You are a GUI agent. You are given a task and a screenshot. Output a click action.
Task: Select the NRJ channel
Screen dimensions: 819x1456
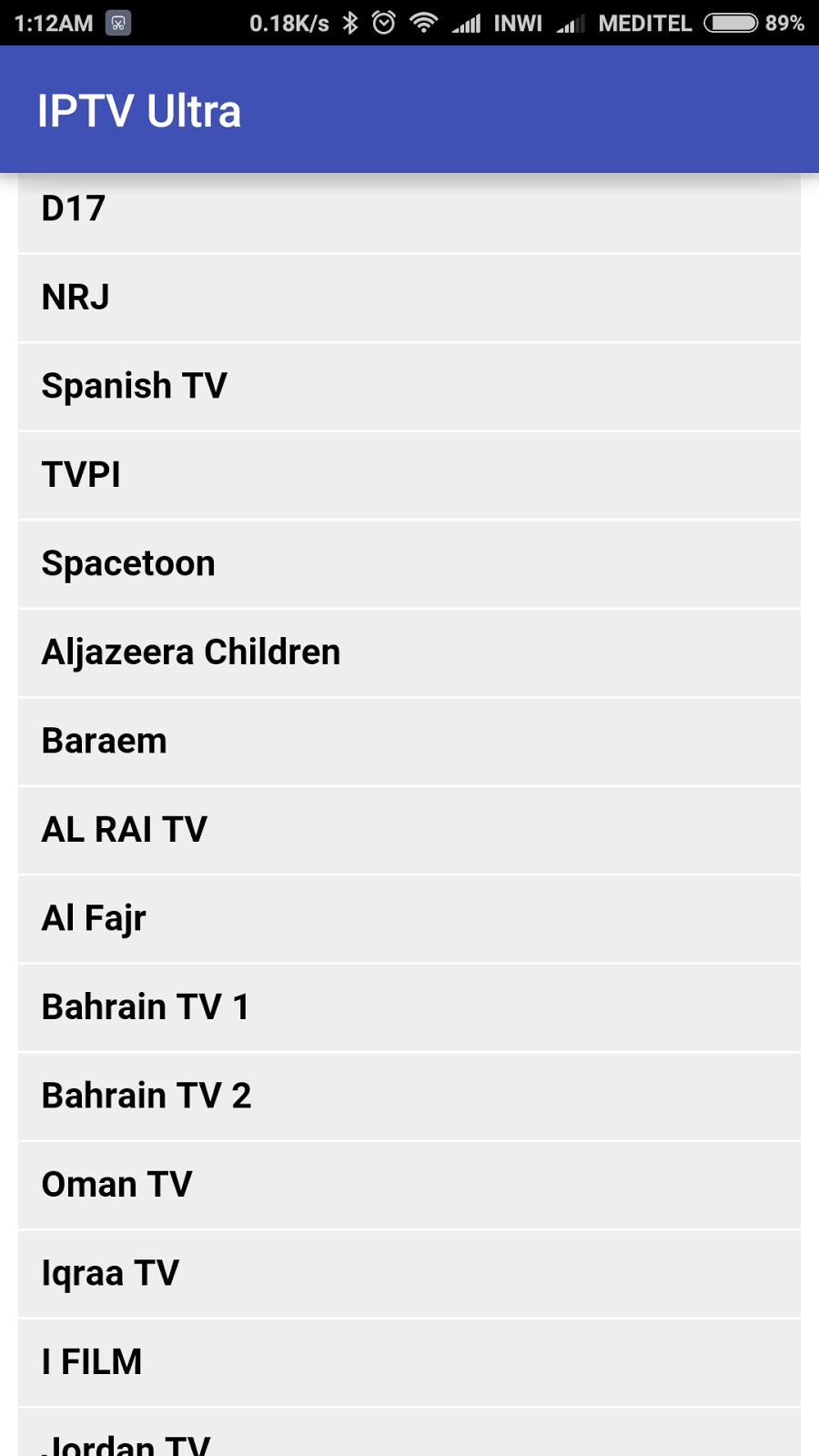pyautogui.click(x=409, y=298)
